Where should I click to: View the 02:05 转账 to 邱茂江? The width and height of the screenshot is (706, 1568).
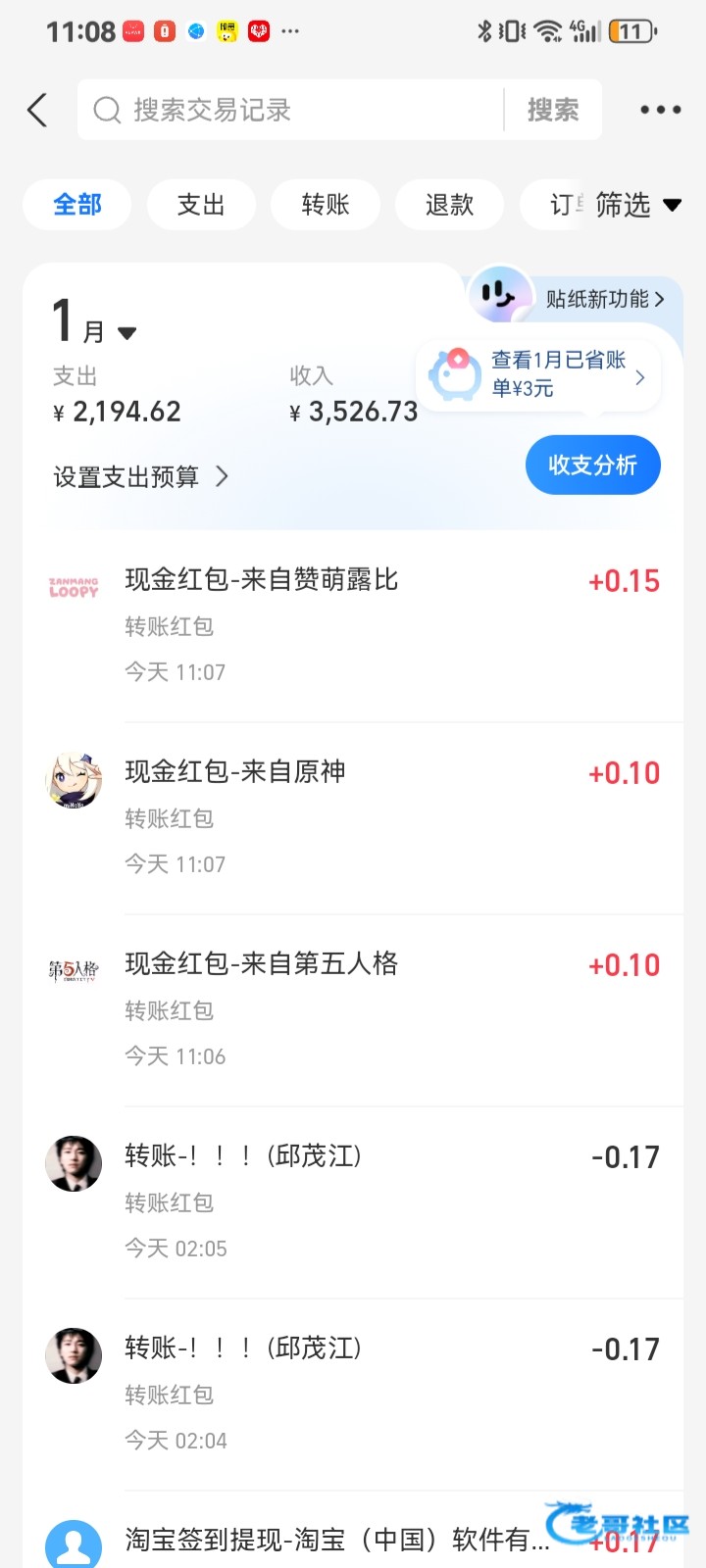(x=353, y=1201)
